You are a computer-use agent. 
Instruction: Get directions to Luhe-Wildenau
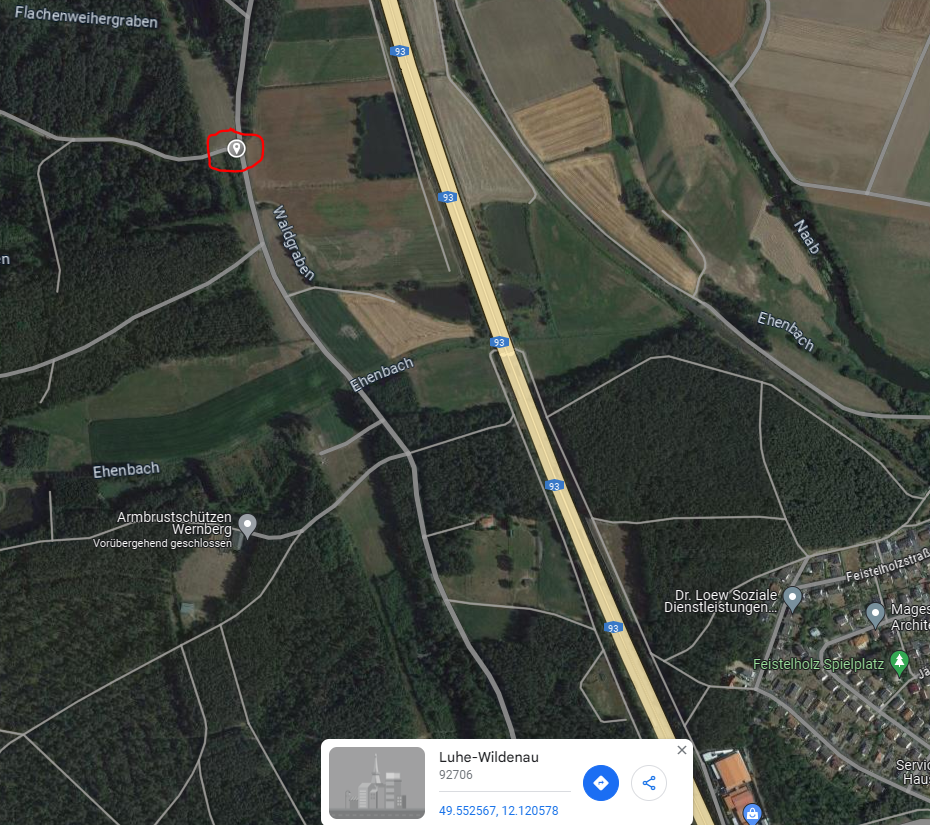(x=601, y=783)
